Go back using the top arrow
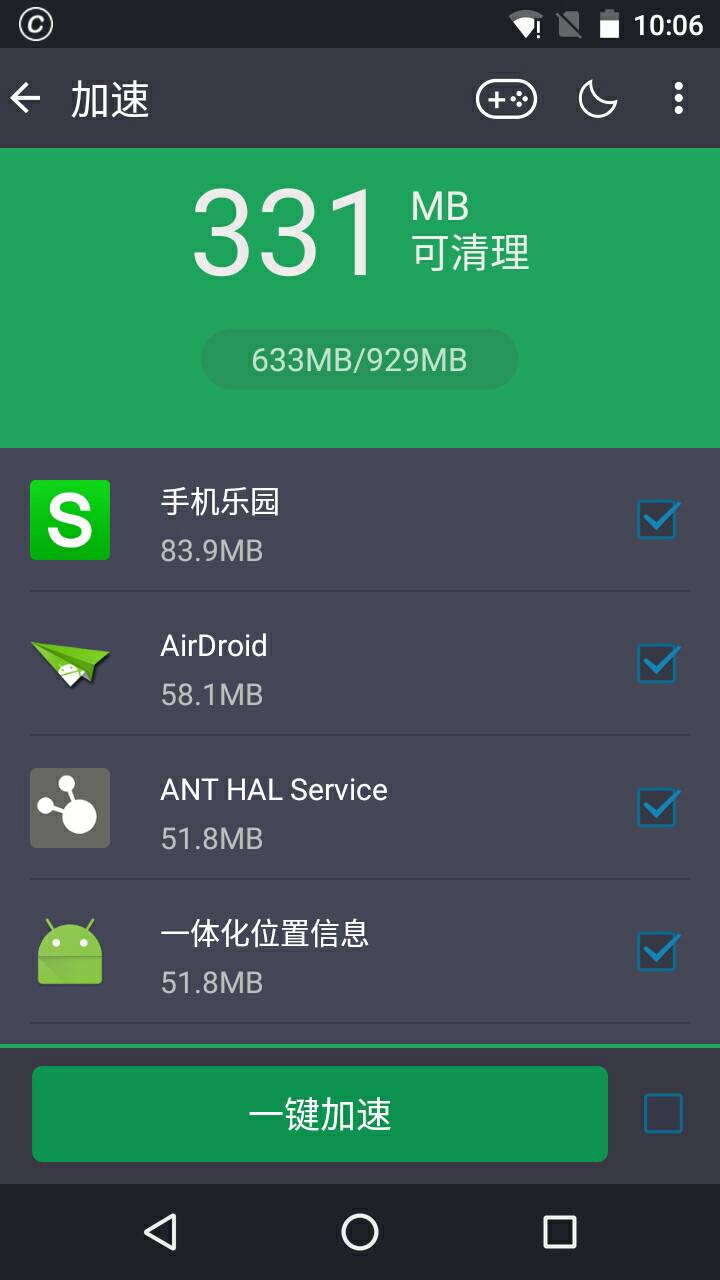This screenshot has height=1280, width=720. click(26, 98)
